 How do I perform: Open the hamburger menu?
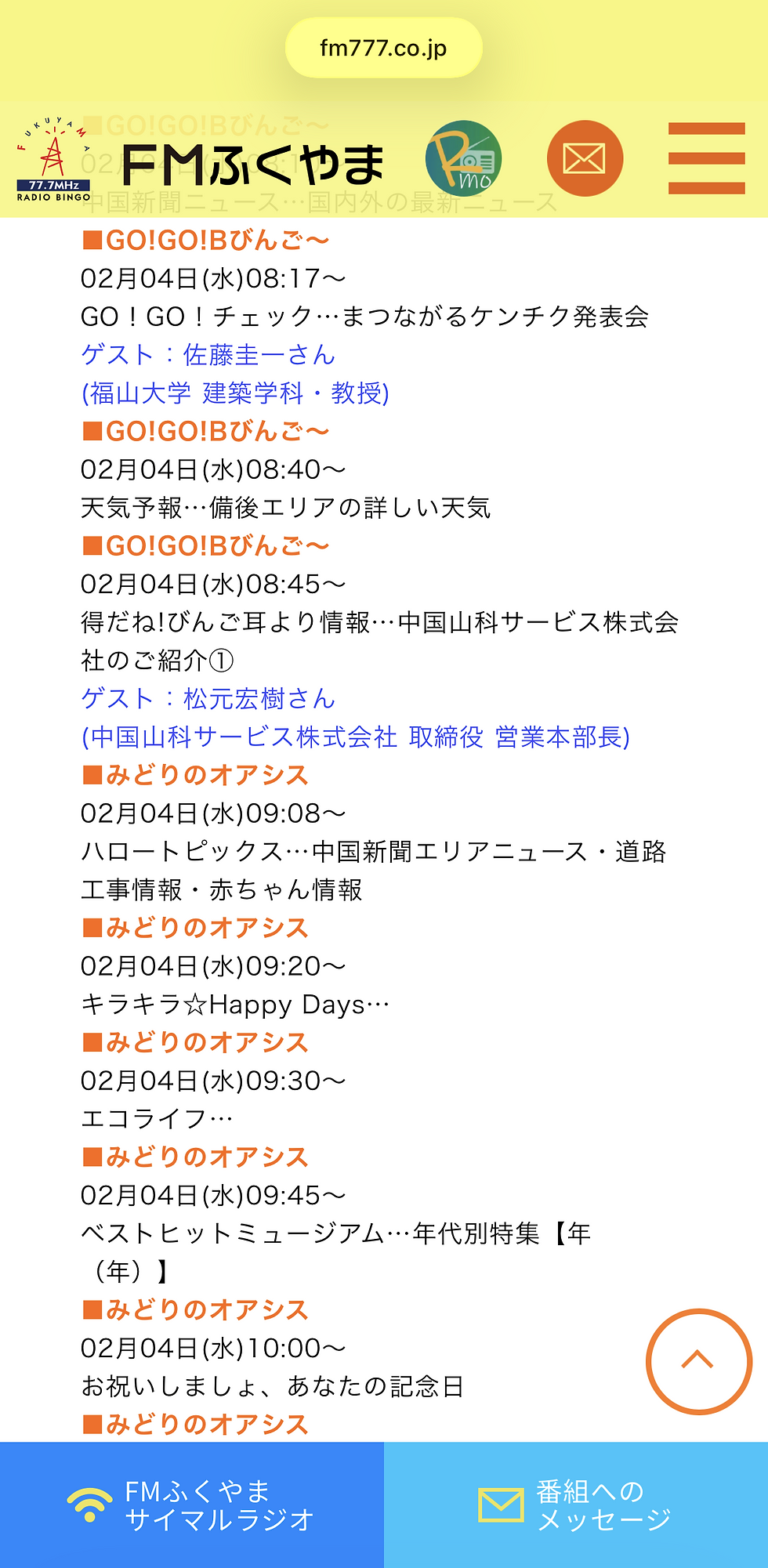click(706, 158)
